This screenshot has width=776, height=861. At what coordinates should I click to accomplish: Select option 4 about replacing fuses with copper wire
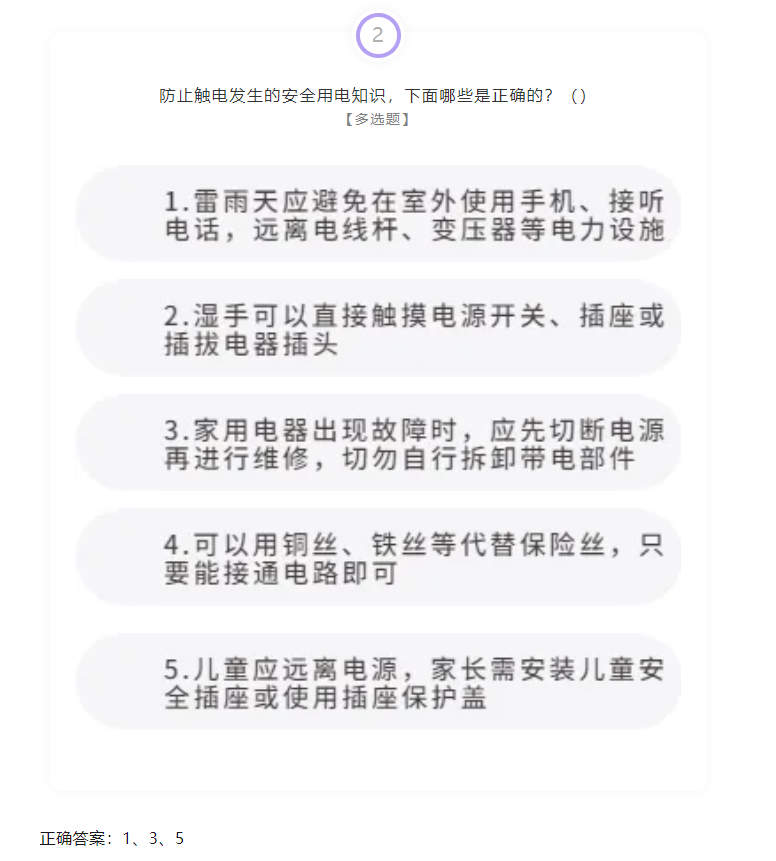(378, 558)
